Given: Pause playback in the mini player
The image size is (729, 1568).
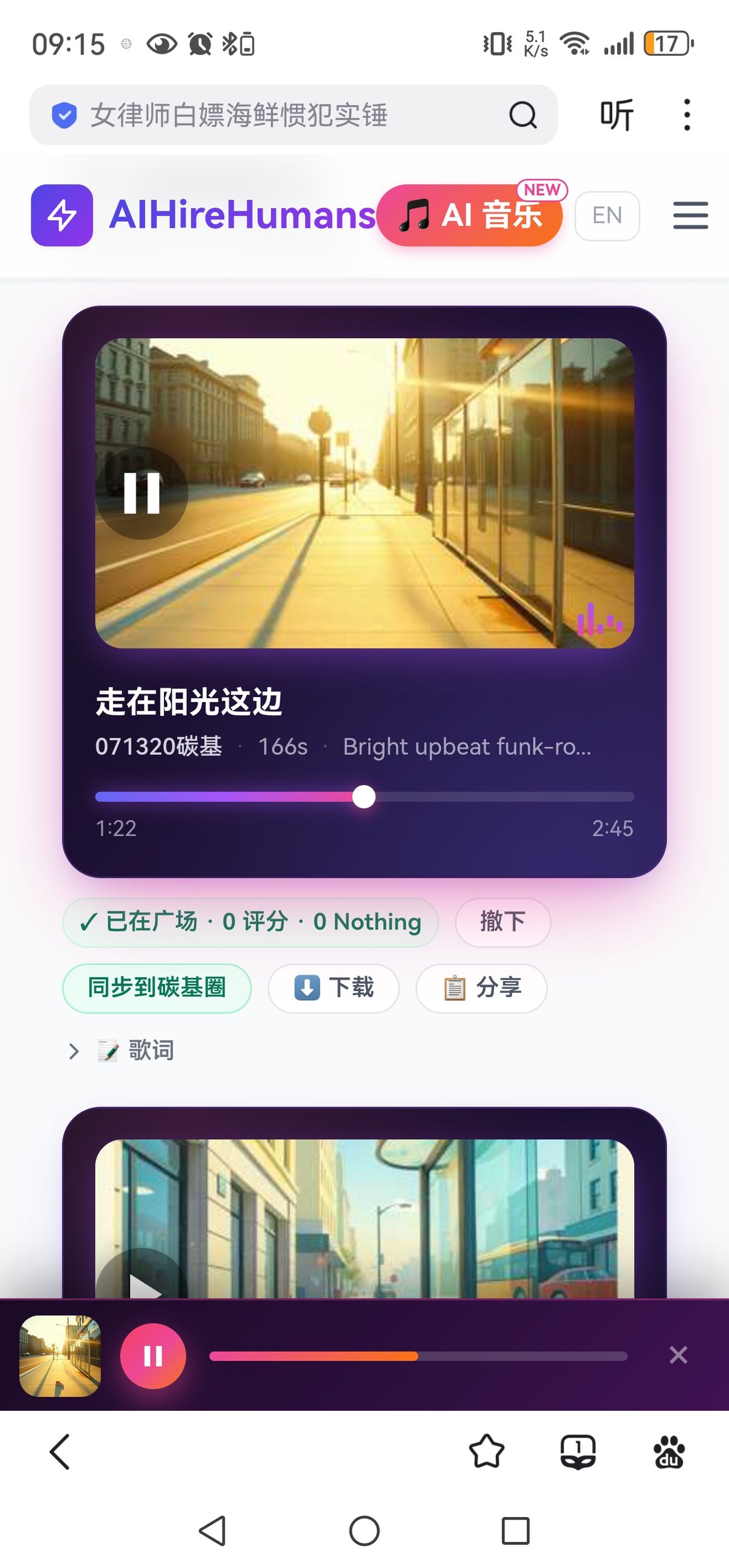Looking at the screenshot, I should pyautogui.click(x=152, y=1355).
